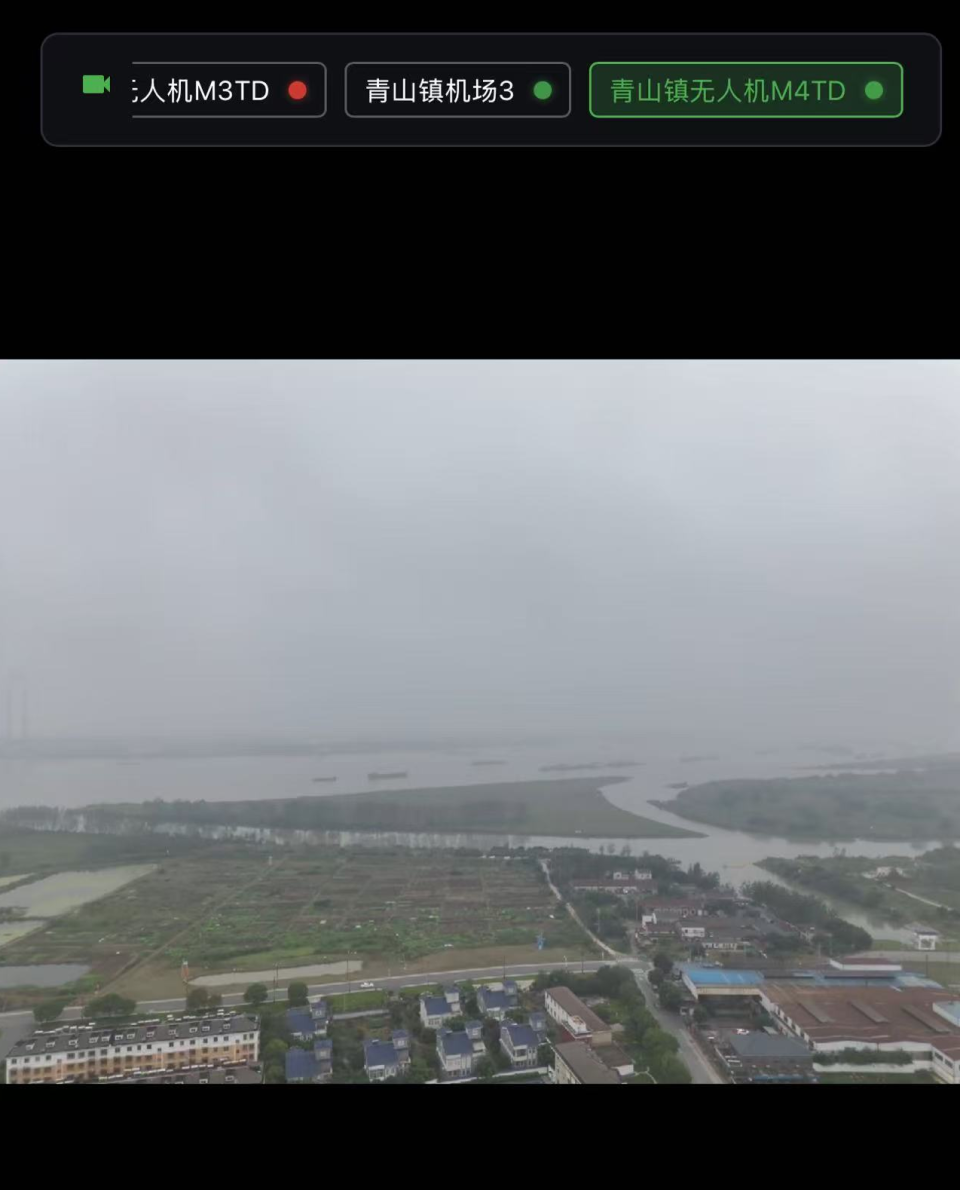Screen dimensions: 960x1190
Task: Switch to the 青山镇机场3 feed tab
Action: pyautogui.click(x=457, y=90)
